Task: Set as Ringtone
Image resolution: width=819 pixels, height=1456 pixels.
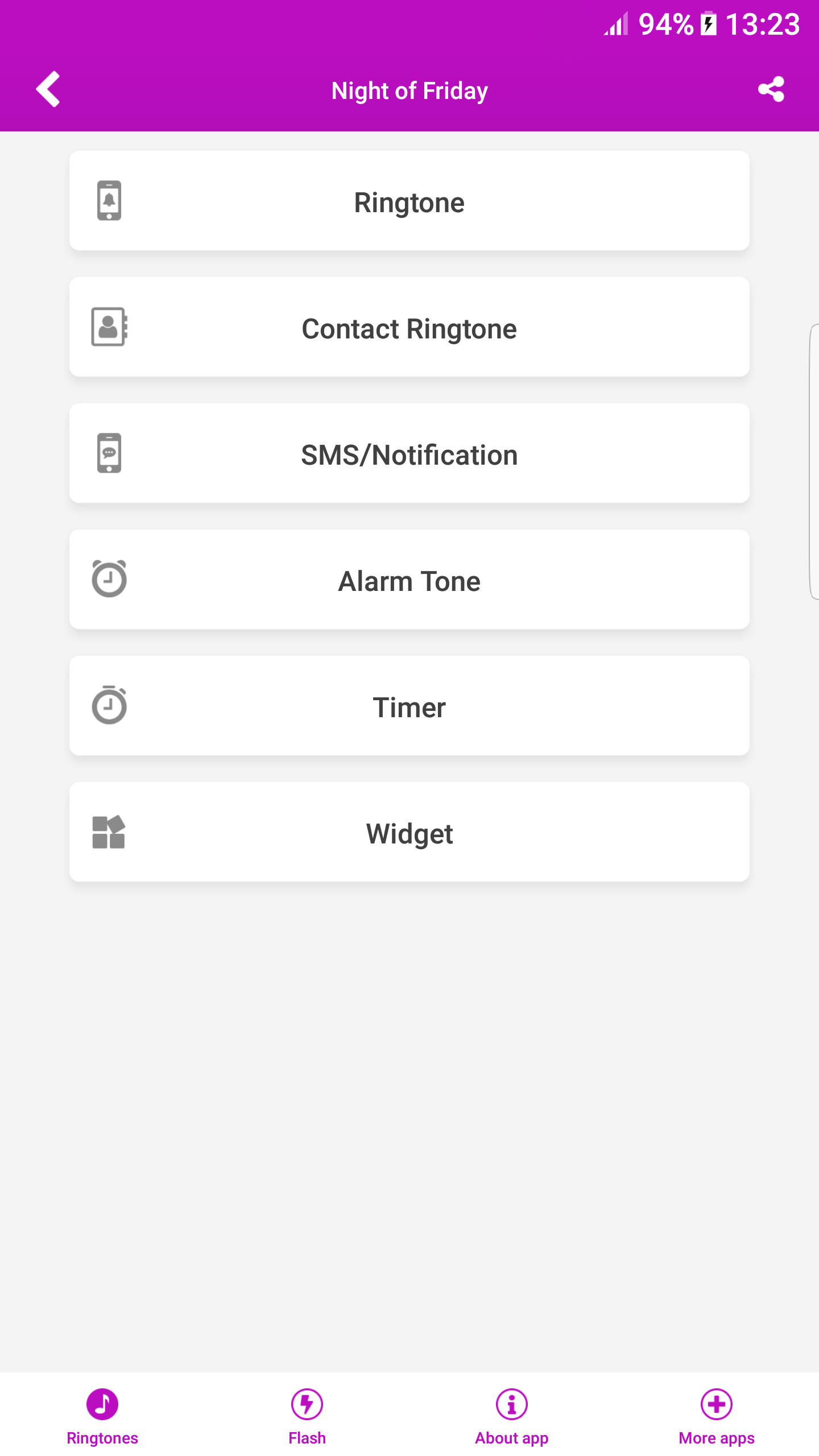Action: click(x=409, y=201)
